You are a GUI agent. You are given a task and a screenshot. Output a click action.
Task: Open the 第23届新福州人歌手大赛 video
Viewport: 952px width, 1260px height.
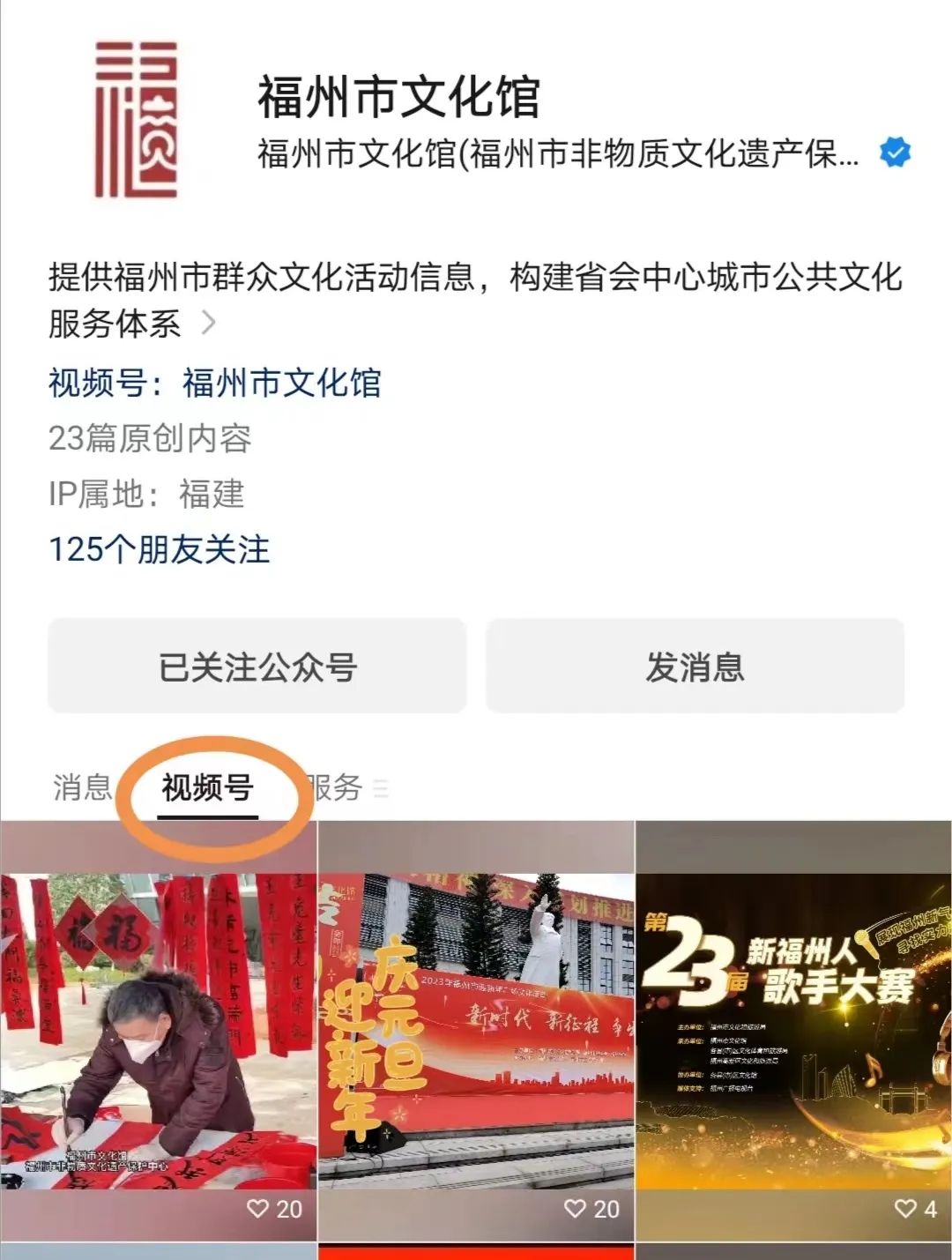(x=793, y=1030)
